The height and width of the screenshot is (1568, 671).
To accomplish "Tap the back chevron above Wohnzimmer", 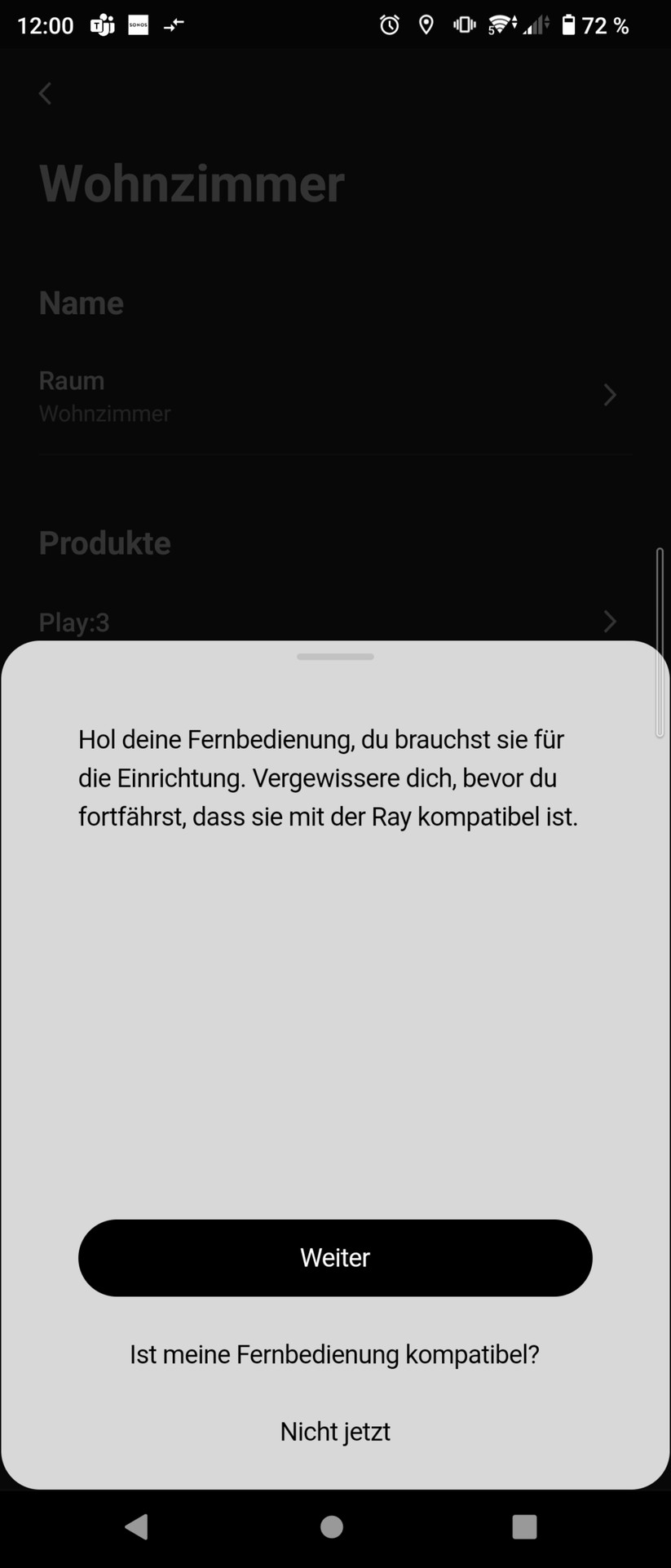I will click(x=45, y=93).
